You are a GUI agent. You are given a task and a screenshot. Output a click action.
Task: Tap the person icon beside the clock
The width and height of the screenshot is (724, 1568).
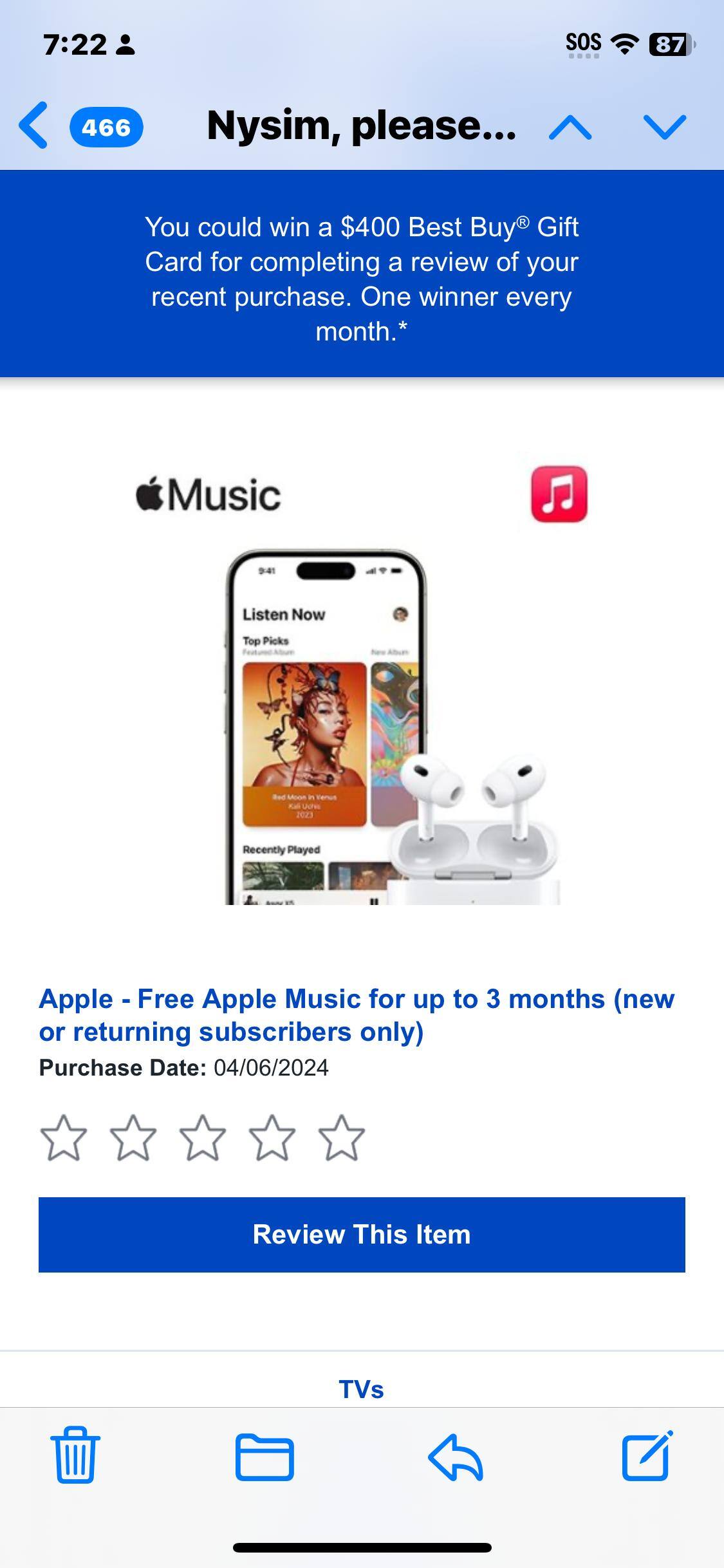tap(124, 44)
